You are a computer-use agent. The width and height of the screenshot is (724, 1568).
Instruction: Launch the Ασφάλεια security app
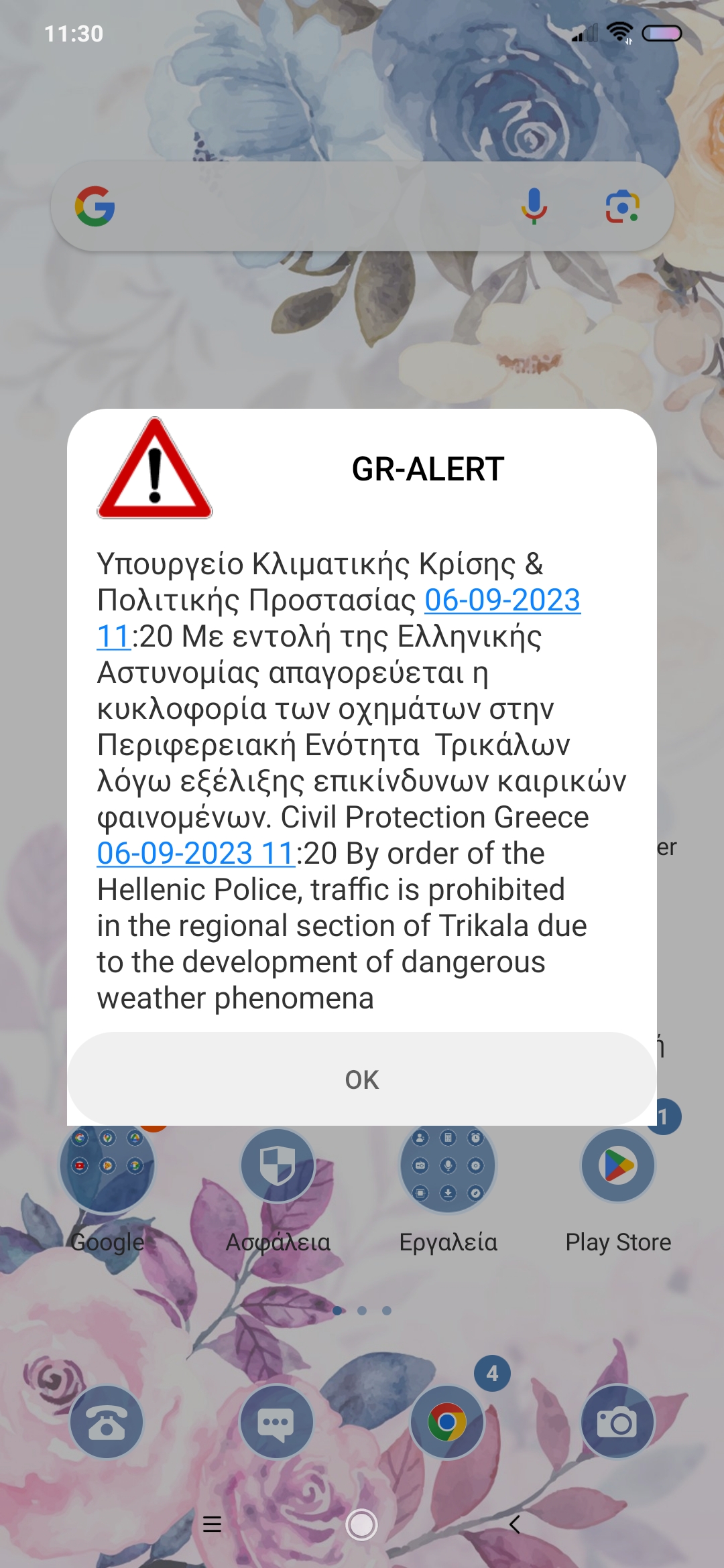[x=278, y=1166]
